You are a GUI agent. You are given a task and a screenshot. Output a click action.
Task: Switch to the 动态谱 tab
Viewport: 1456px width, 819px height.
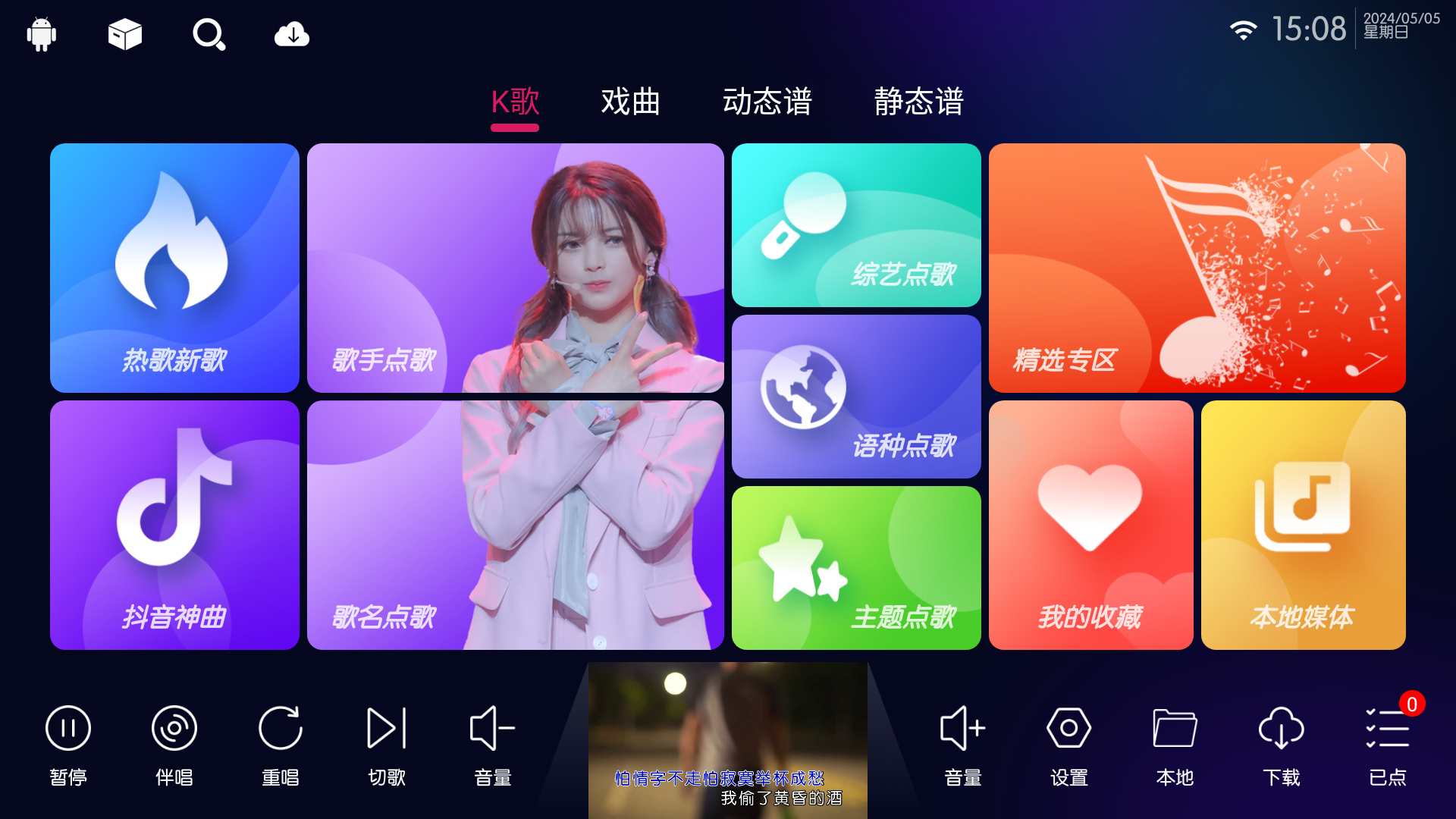point(767,102)
